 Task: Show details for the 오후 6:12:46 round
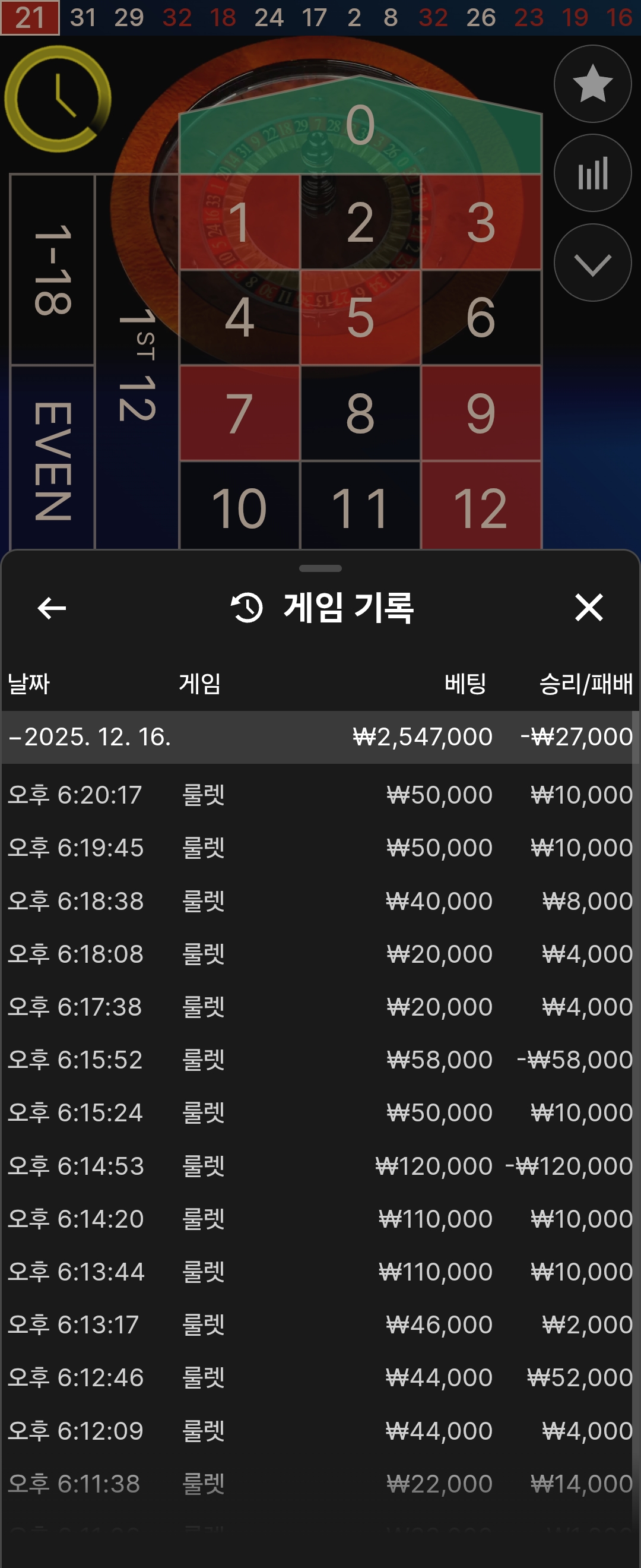(x=320, y=1377)
